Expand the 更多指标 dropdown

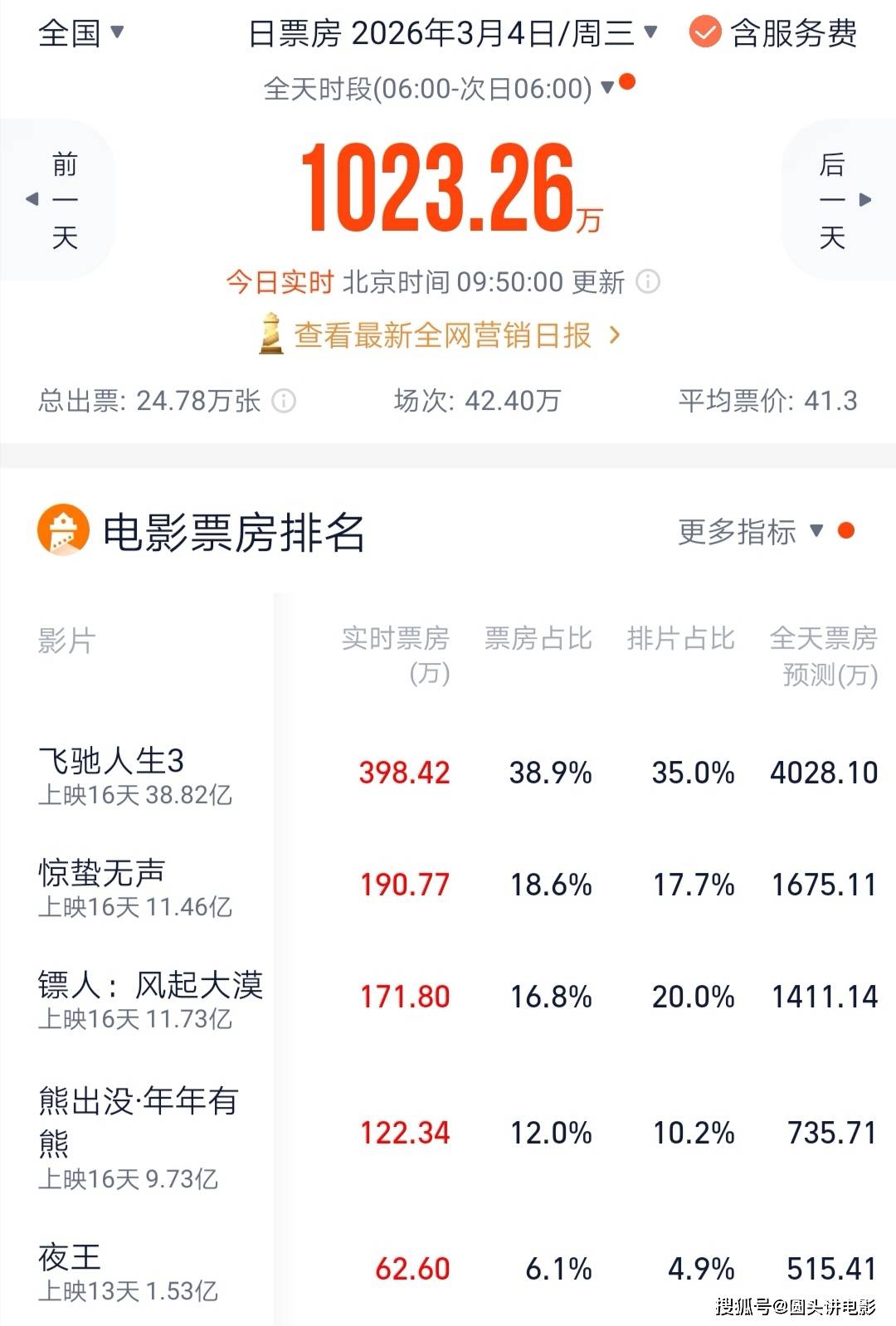[751, 531]
